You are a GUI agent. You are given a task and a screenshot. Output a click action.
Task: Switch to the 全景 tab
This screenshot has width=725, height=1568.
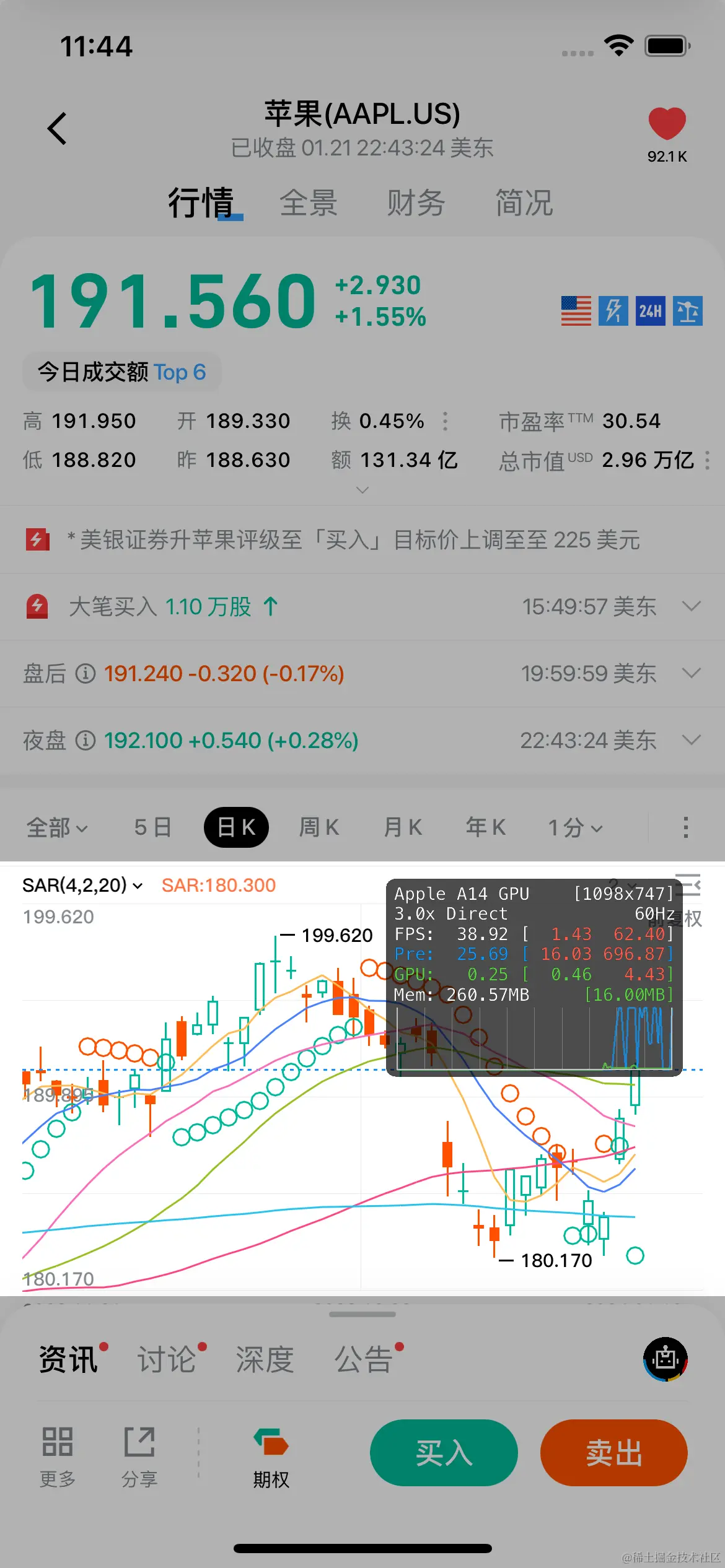(x=308, y=203)
